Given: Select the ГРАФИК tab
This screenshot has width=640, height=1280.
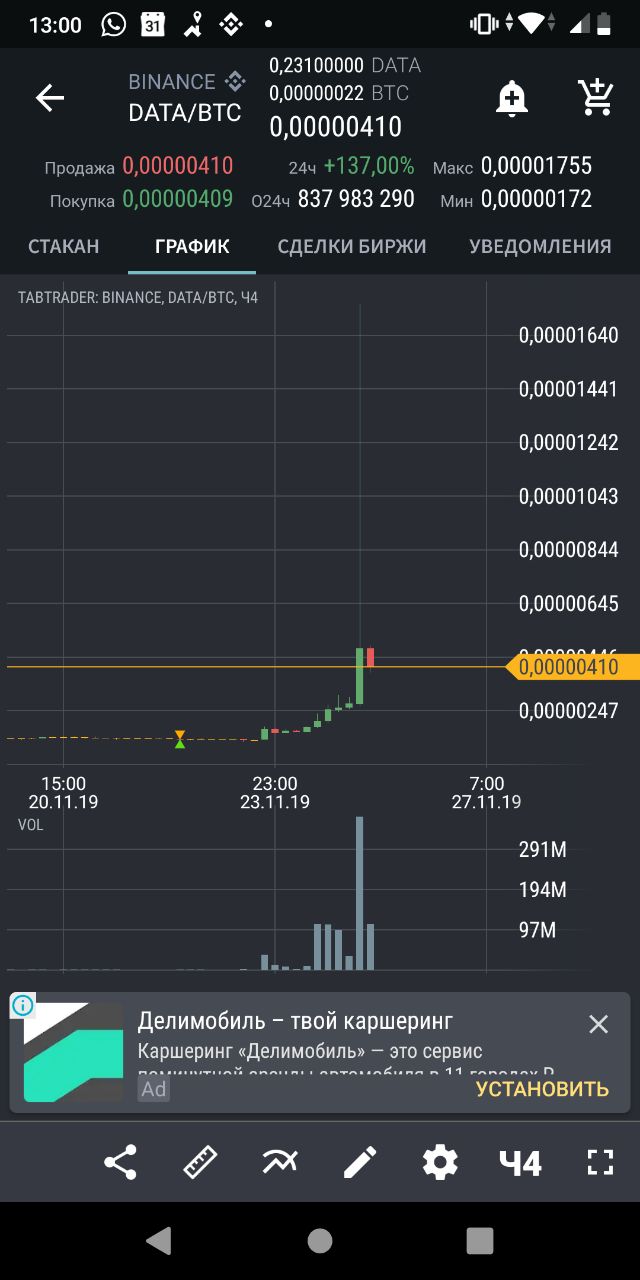Looking at the screenshot, I should point(192,246).
